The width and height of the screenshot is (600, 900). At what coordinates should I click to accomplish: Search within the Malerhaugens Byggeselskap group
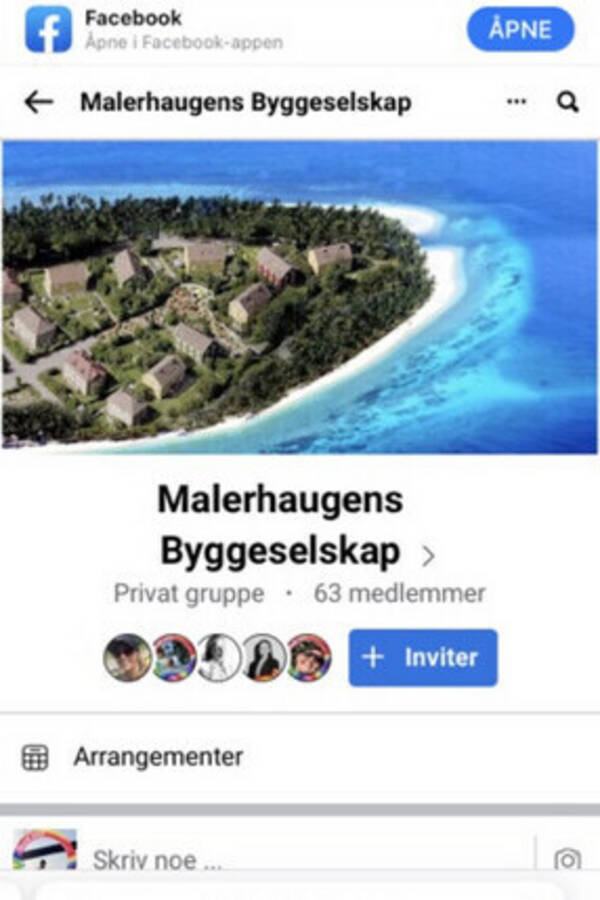568,101
